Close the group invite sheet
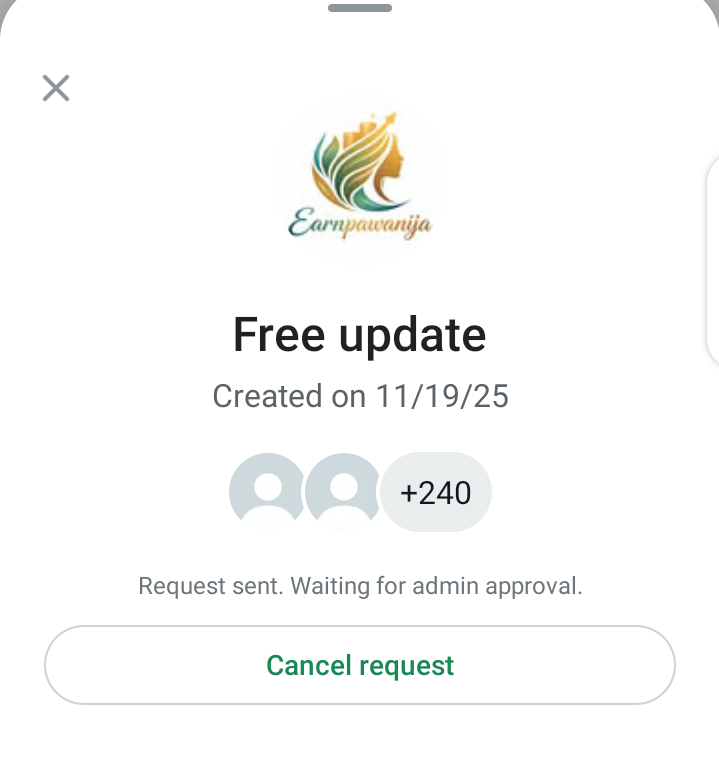This screenshot has width=719, height=779. coord(56,88)
